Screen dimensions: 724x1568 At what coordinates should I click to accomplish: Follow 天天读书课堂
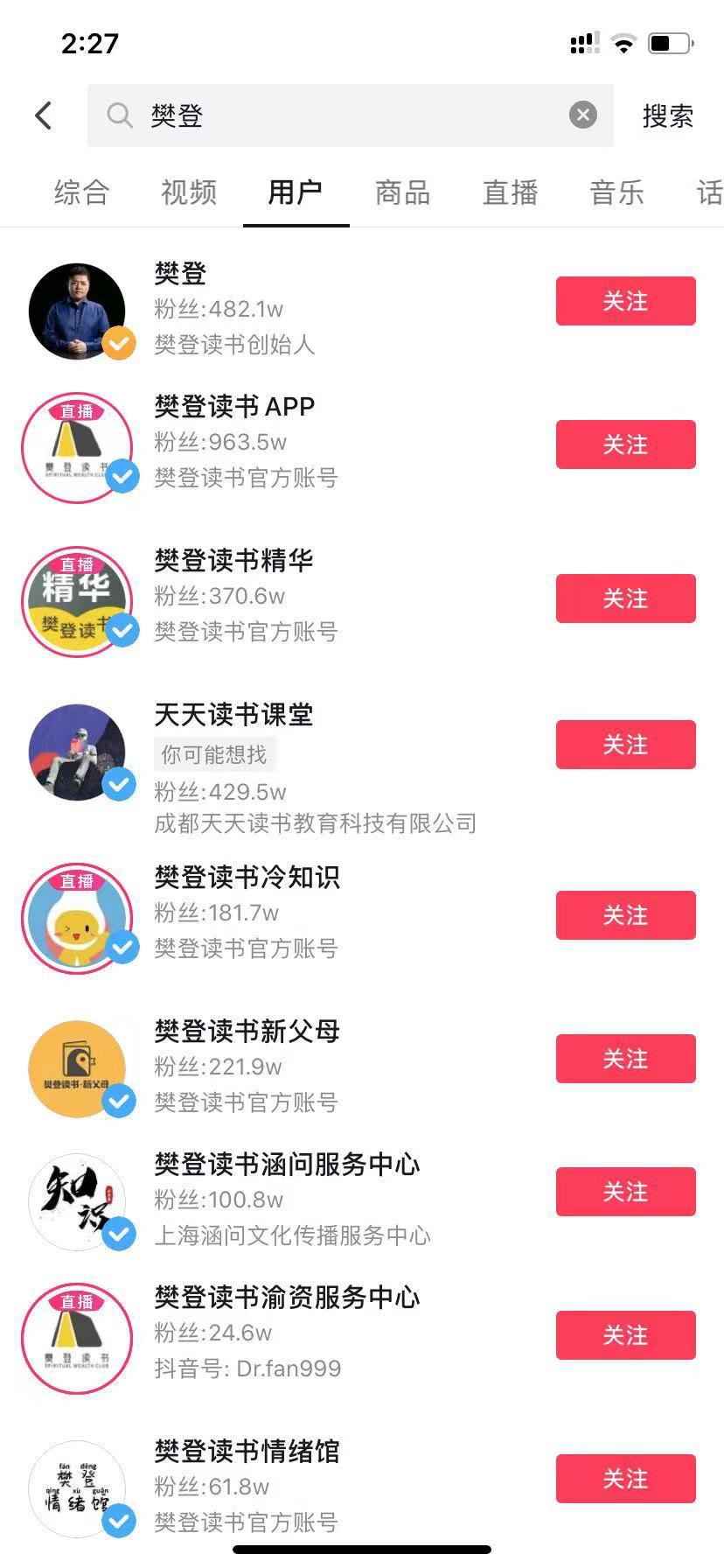coord(625,745)
